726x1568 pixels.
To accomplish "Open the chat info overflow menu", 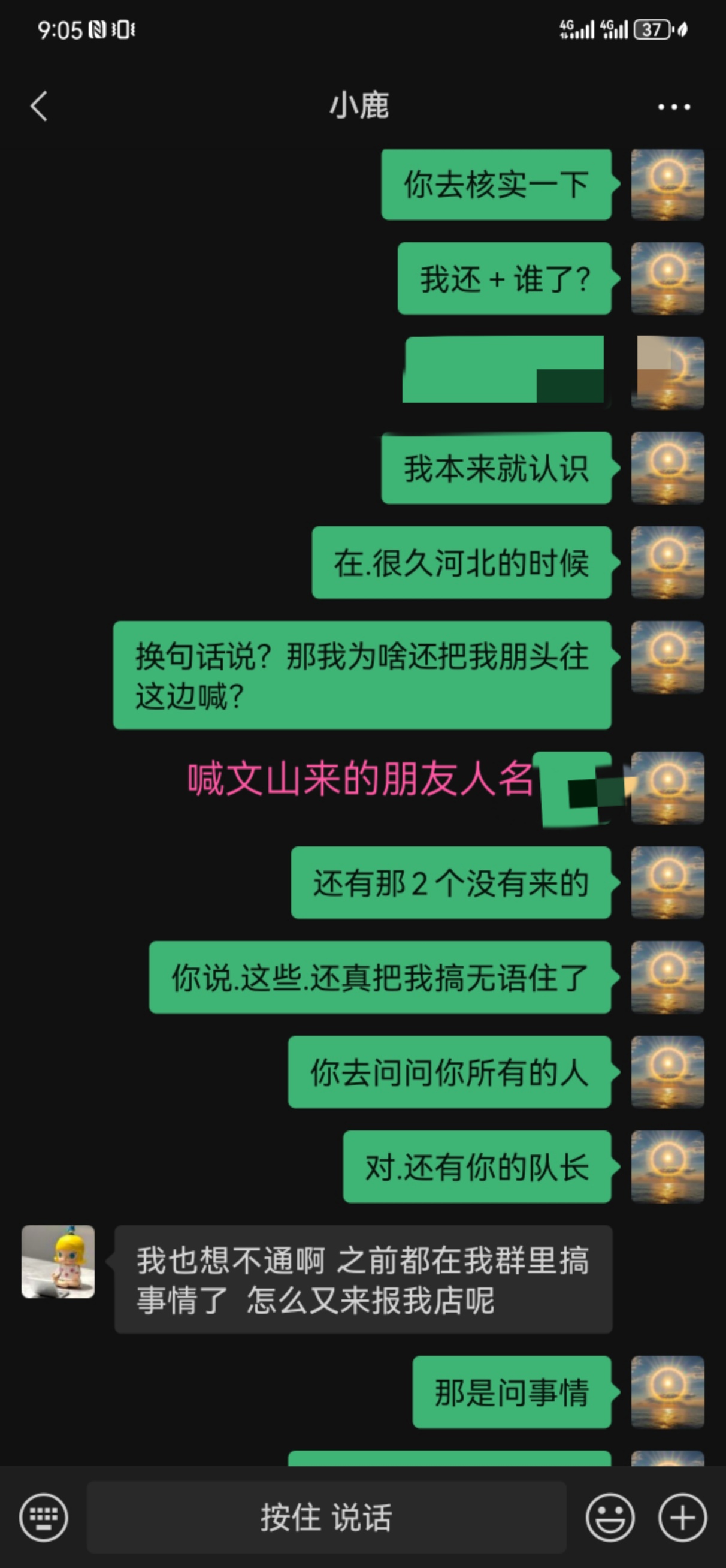I will pyautogui.click(x=674, y=107).
